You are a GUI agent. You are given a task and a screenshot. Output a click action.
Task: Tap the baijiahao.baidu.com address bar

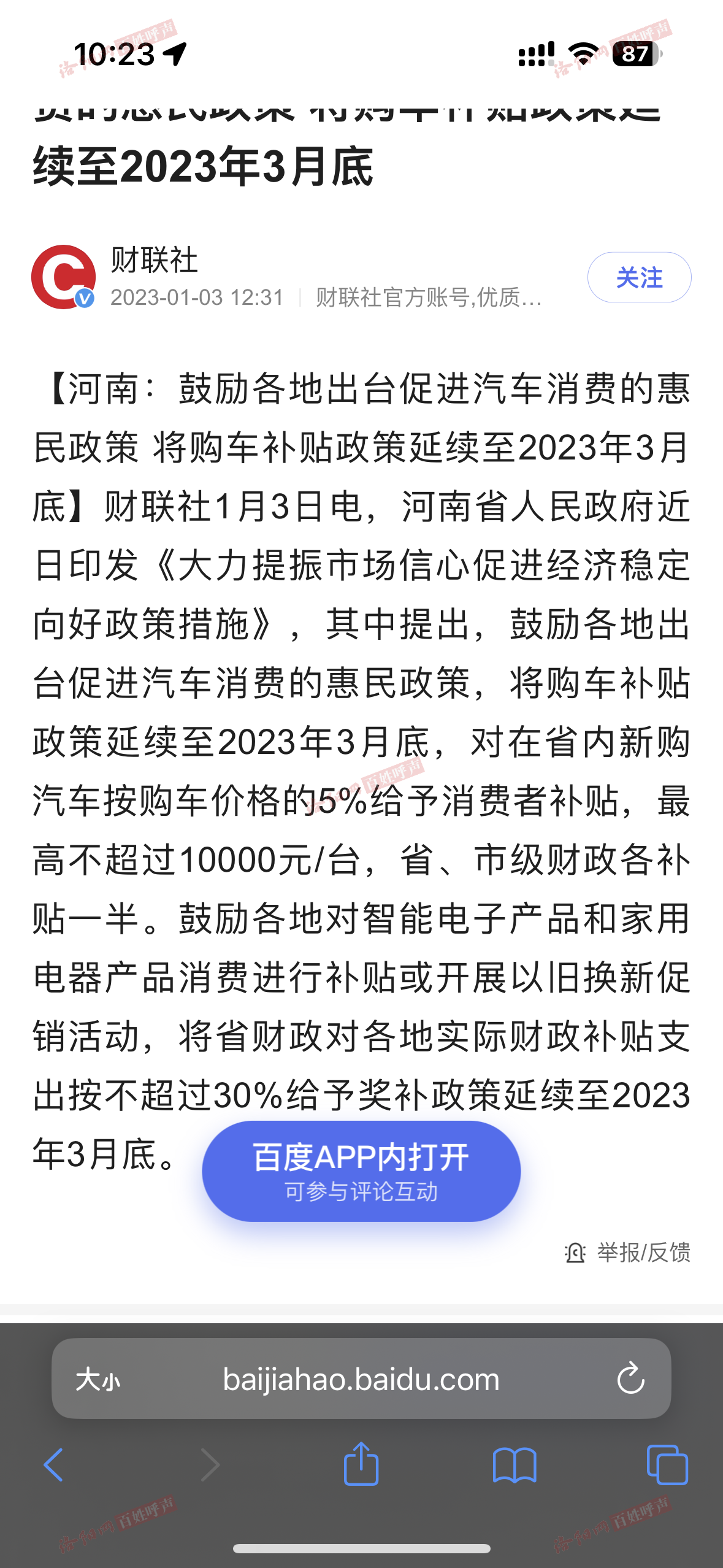point(361,1379)
